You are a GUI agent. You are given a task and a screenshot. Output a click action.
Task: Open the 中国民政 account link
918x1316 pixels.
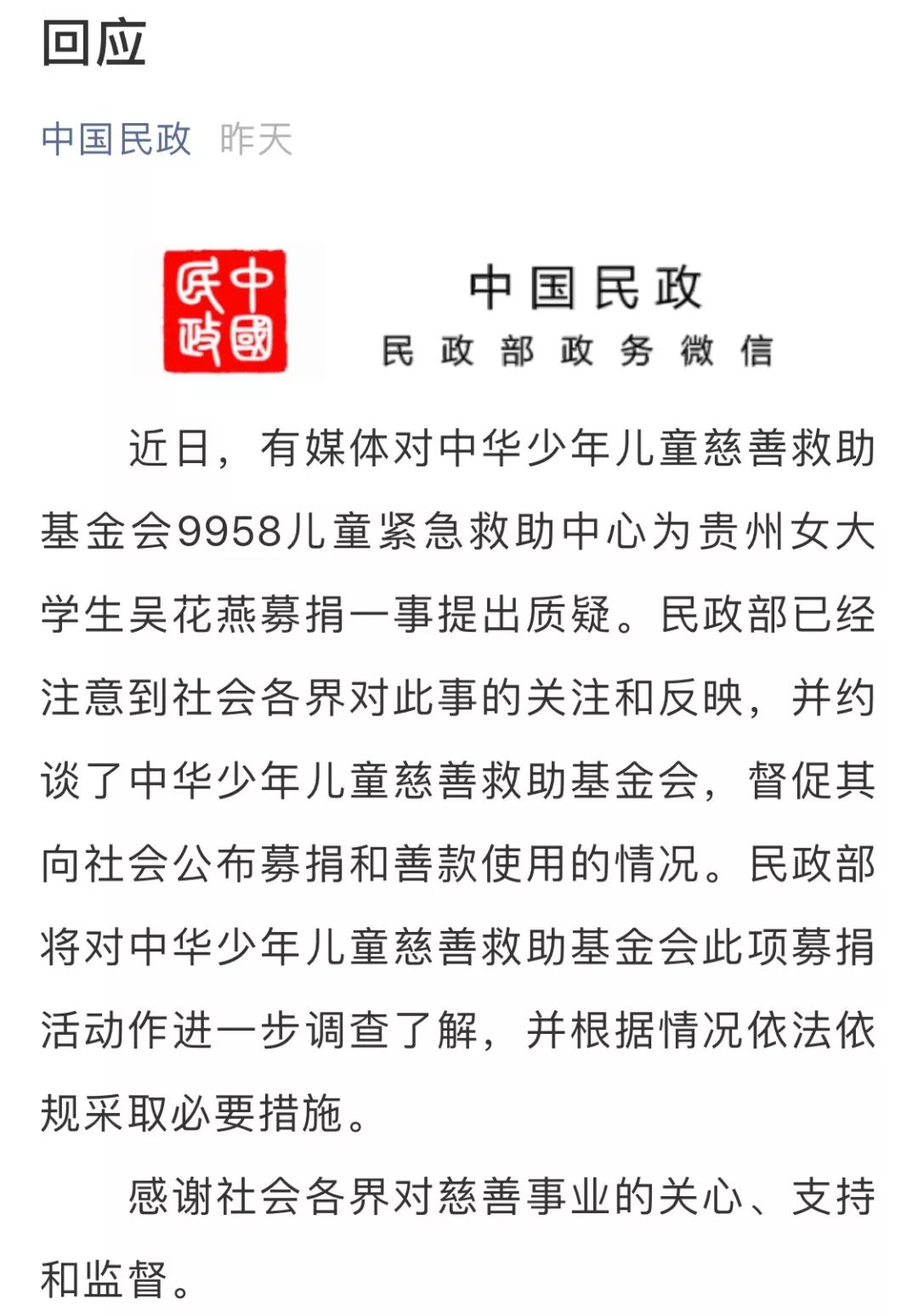click(116, 139)
